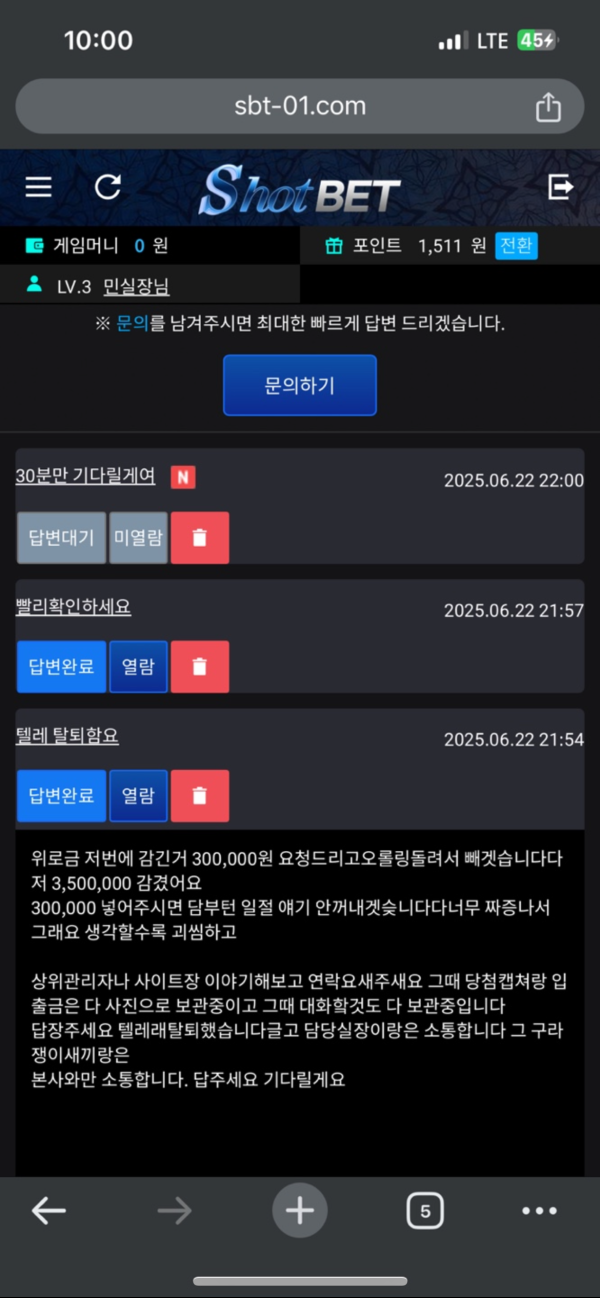Tap 답변완료 on the 빨리확인하세요 inquiry
Viewport: 600px width, 1298px height.
pos(61,667)
